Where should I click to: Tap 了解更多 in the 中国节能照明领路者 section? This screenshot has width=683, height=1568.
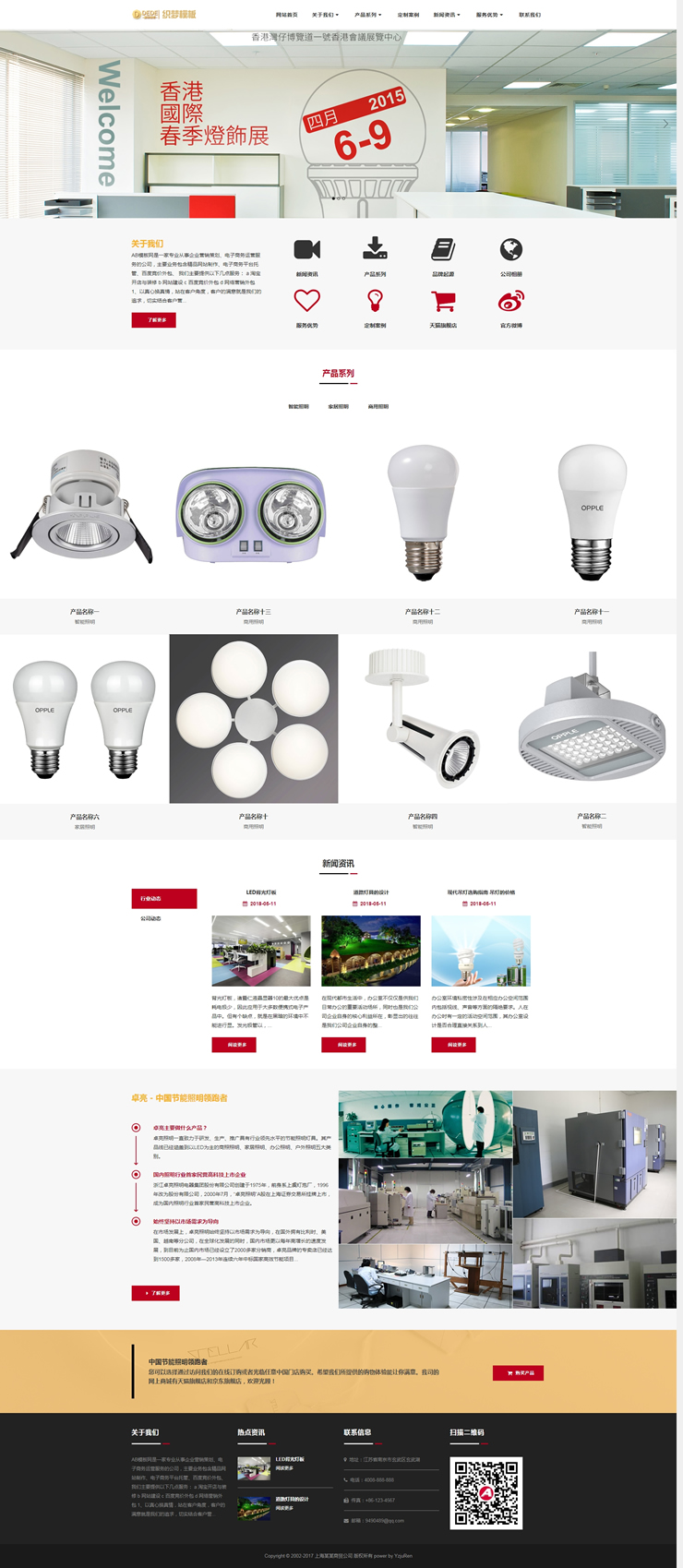pos(155,1293)
